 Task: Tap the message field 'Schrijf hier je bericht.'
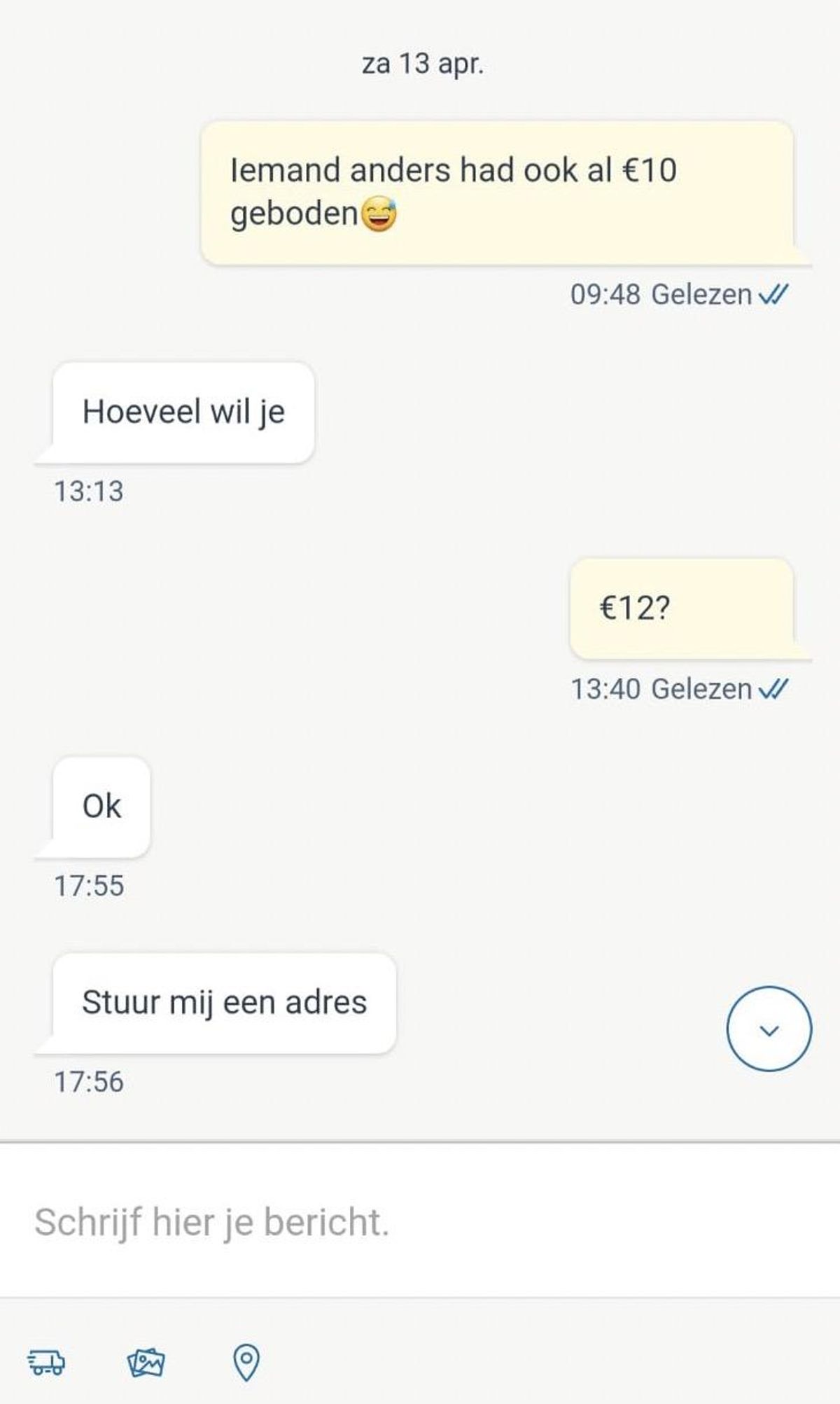pos(420,1222)
